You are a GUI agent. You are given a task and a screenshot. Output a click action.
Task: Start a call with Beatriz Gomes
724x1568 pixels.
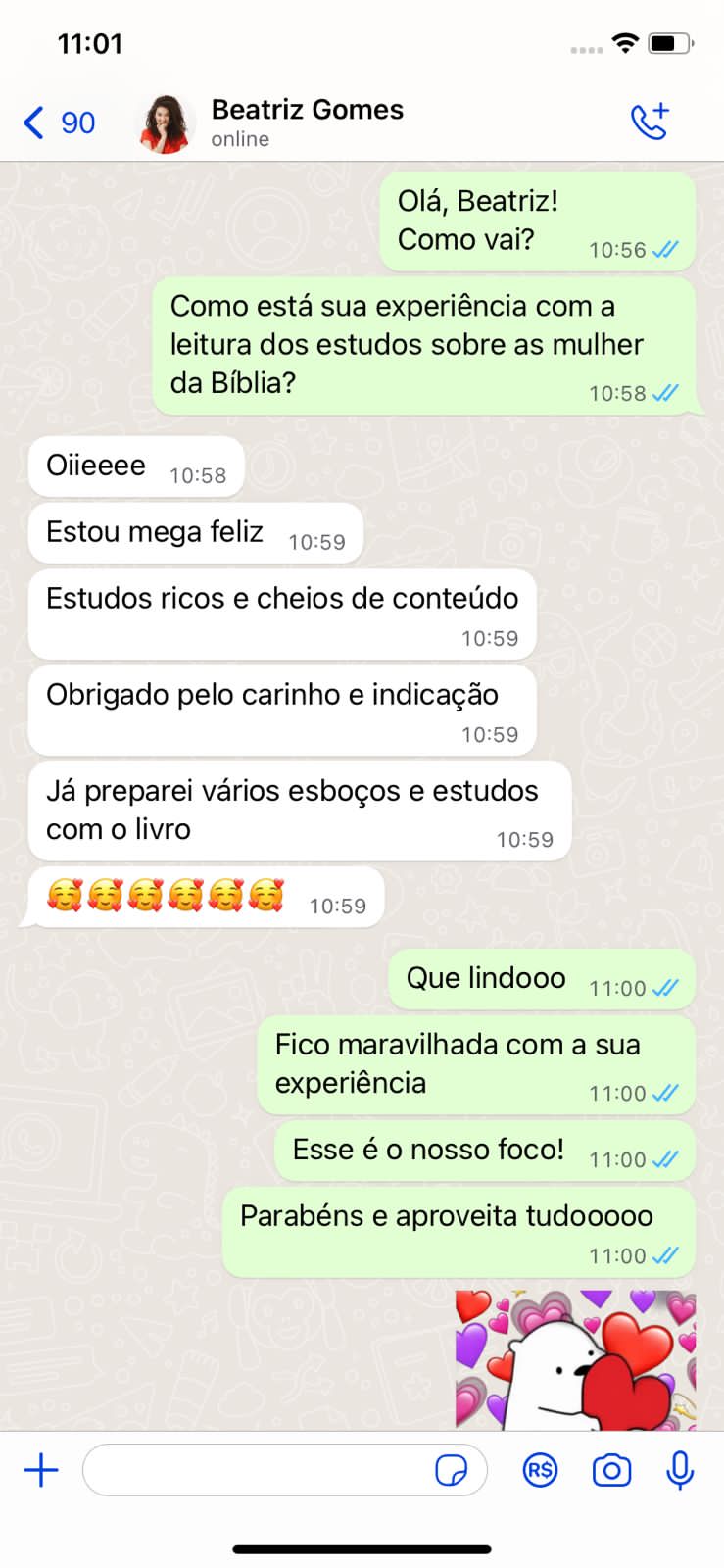[x=649, y=122]
